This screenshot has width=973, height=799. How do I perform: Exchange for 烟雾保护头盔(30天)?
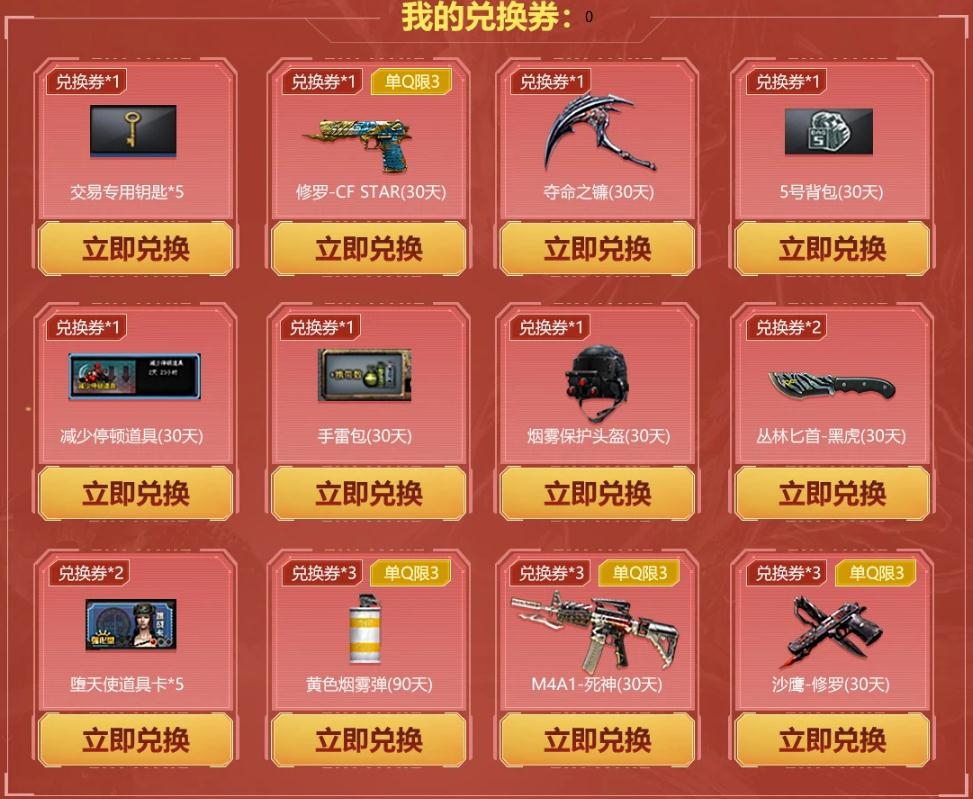(598, 493)
